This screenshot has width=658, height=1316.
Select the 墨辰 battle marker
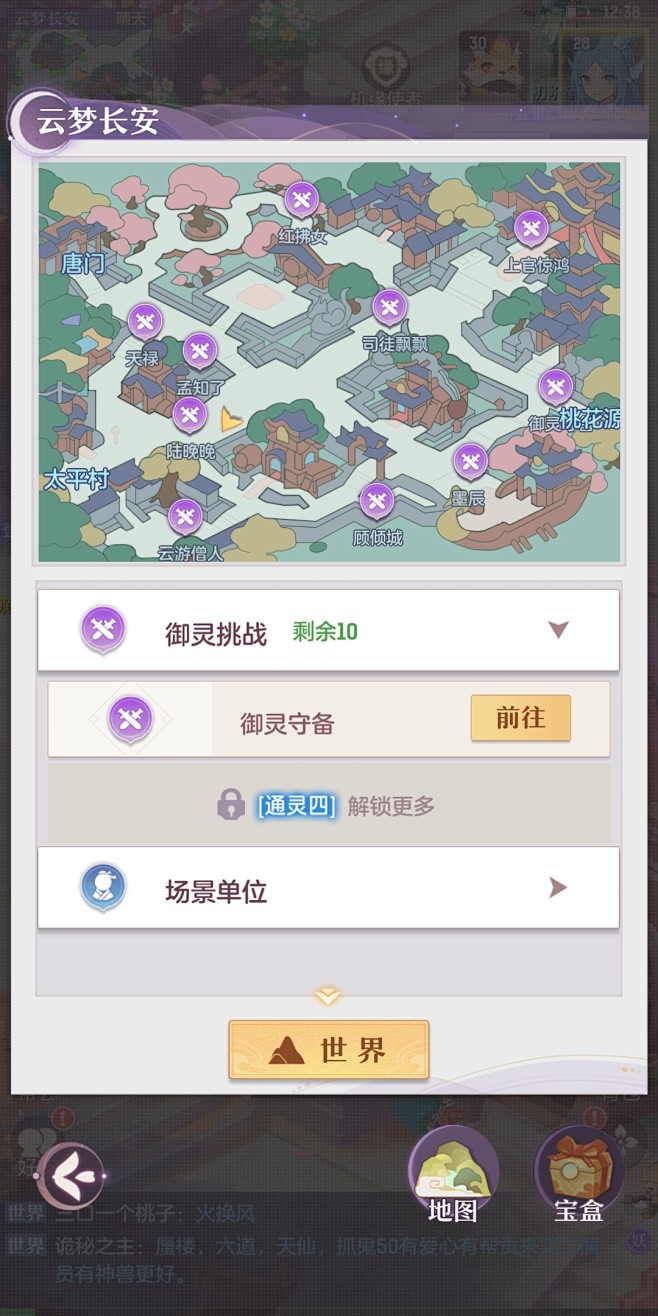coord(470,463)
